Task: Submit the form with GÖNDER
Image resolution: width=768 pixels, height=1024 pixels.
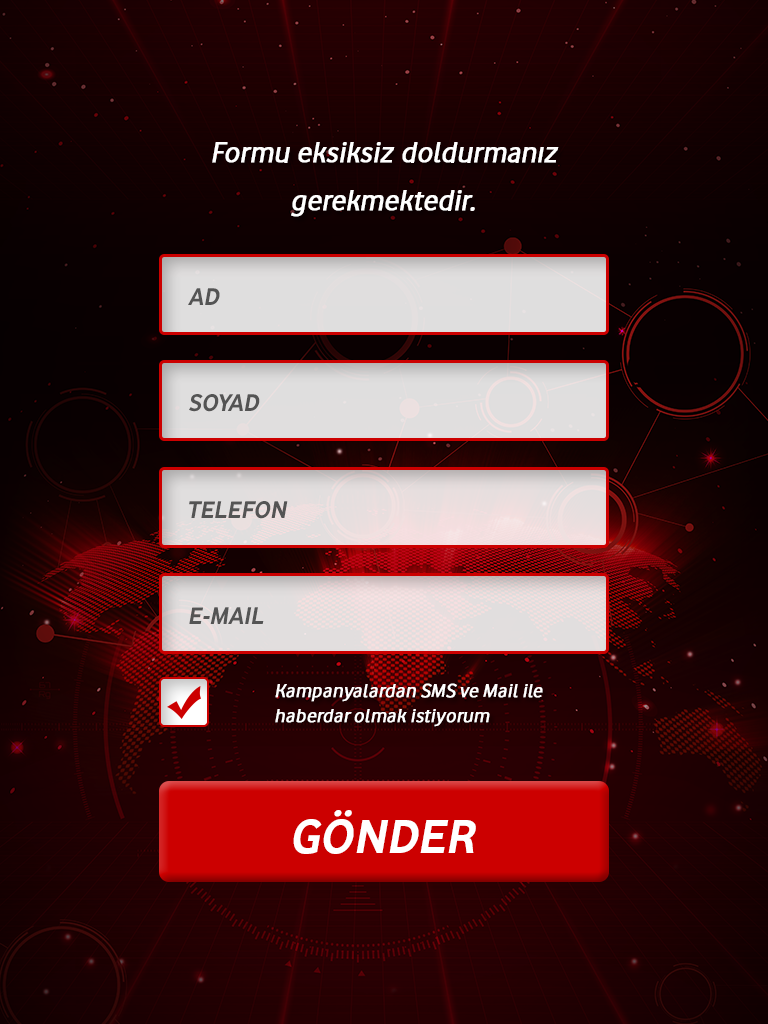Action: click(384, 832)
